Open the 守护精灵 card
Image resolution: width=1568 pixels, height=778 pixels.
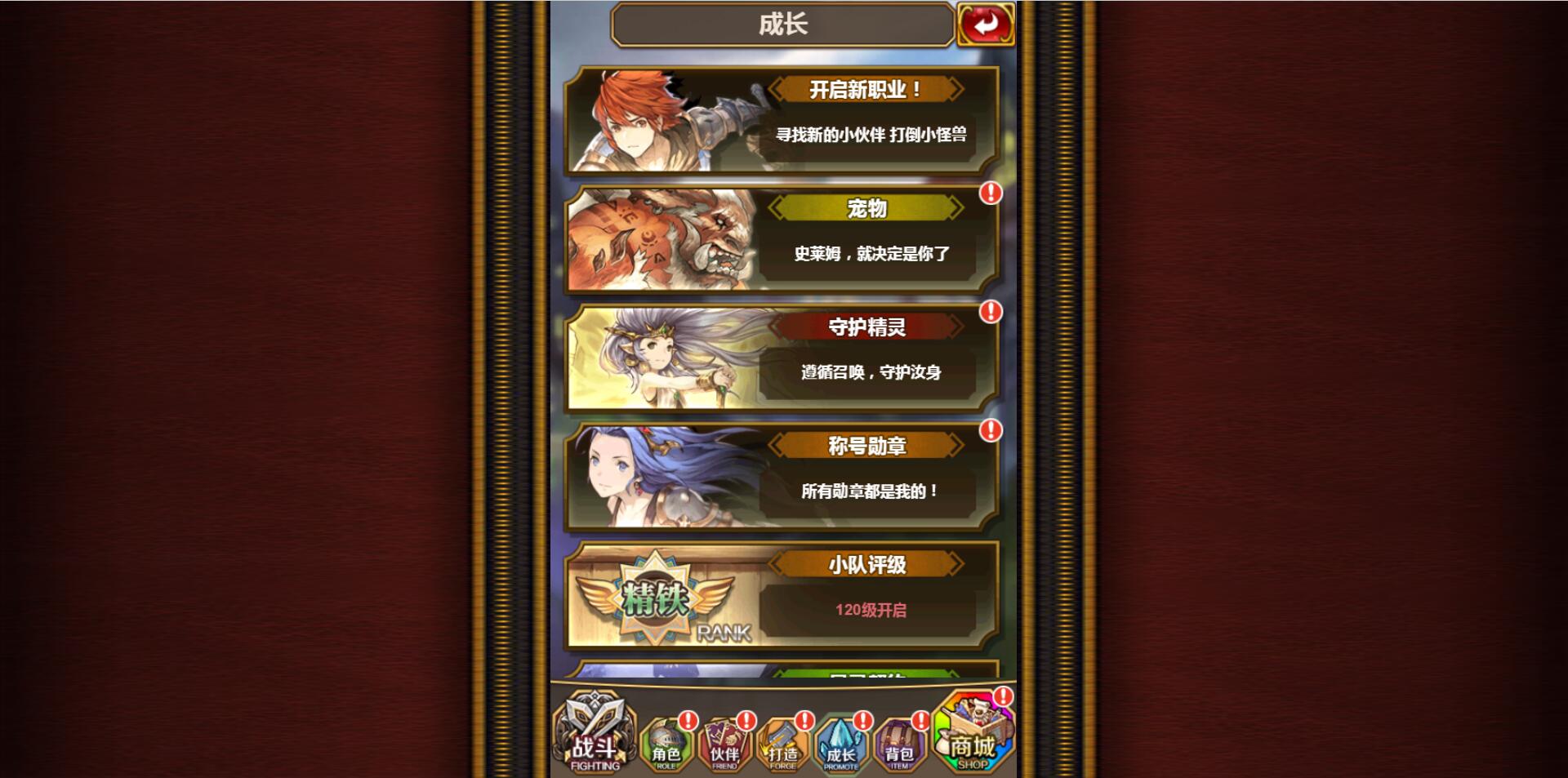click(x=782, y=358)
